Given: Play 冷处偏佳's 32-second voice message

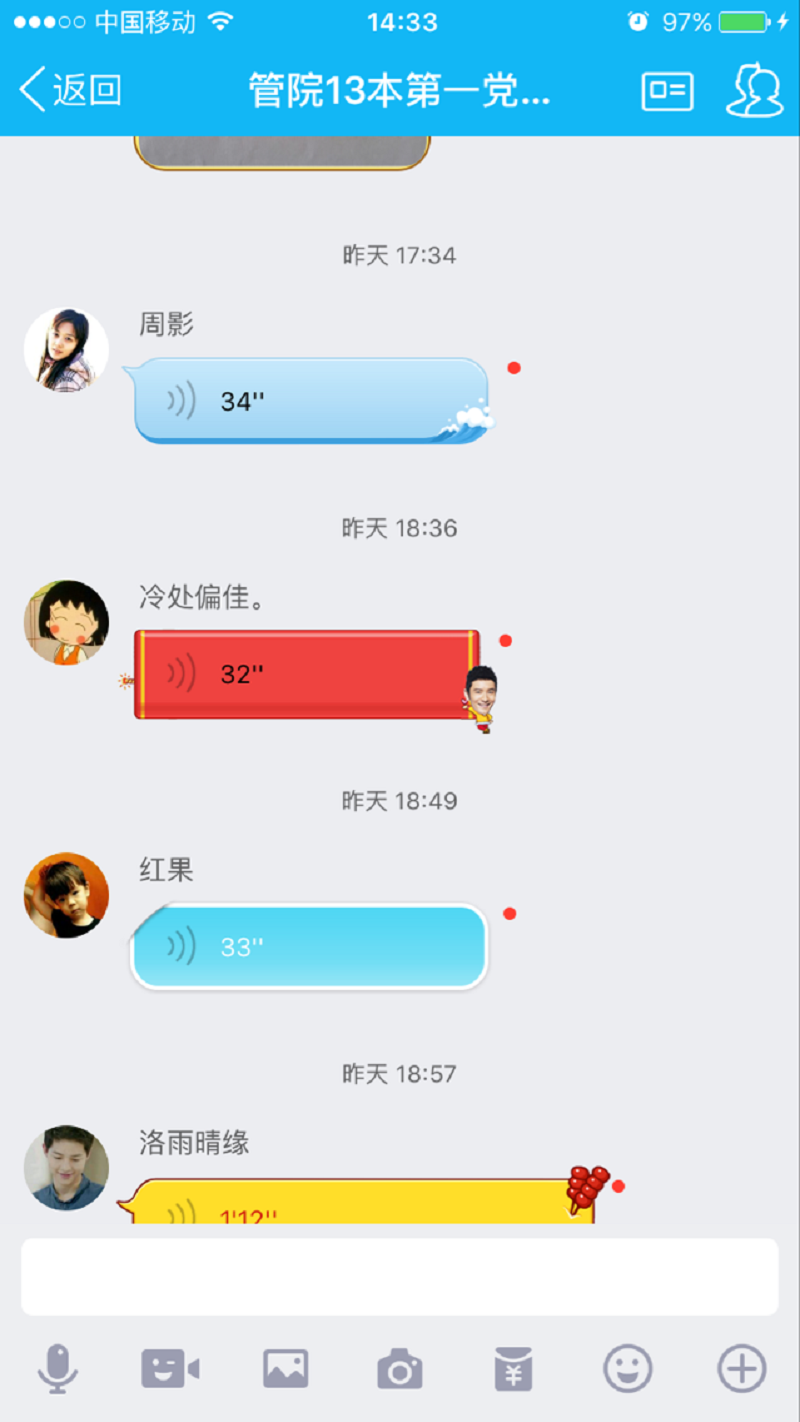Looking at the screenshot, I should (x=305, y=674).
